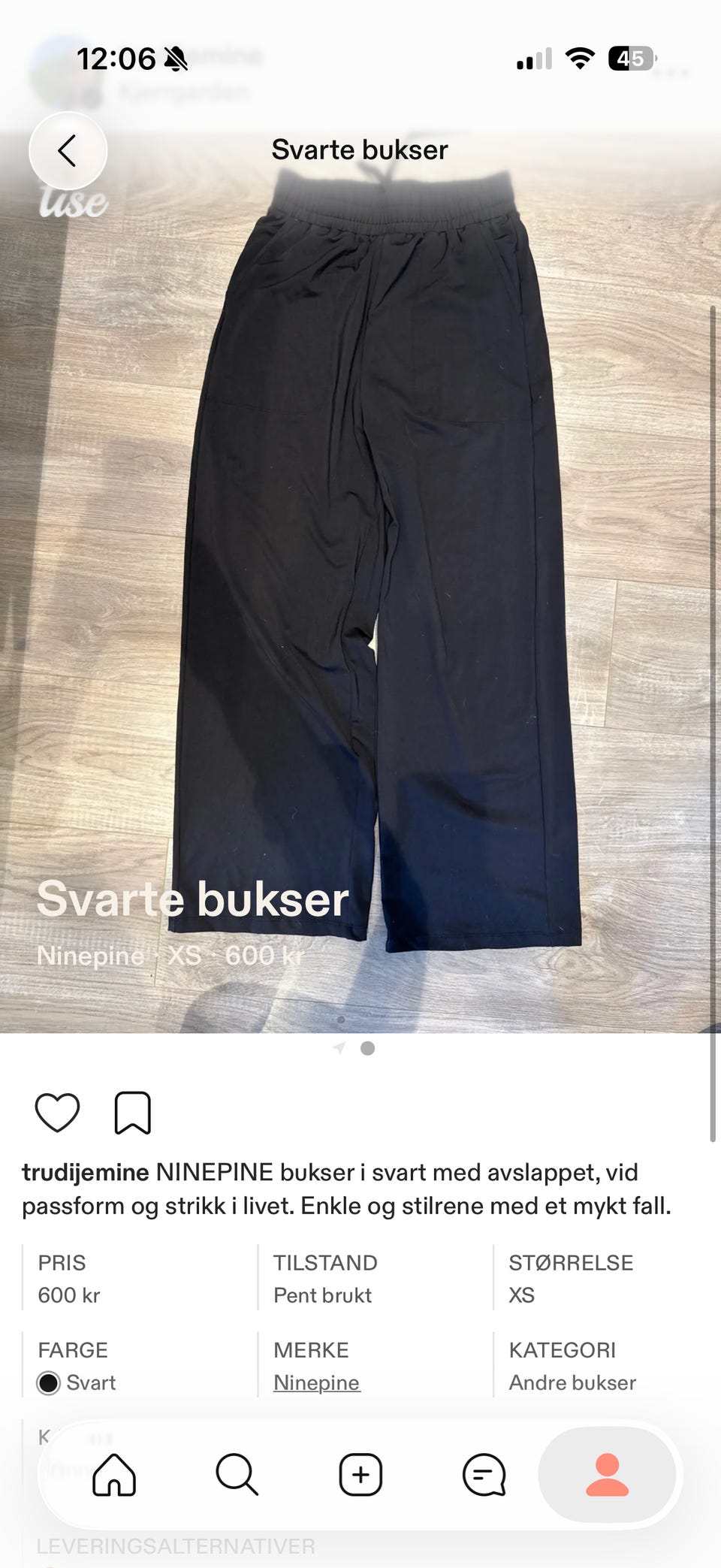Screen dimensions: 721x1568
Task: Open trudijemine's profile from the description
Action: click(x=86, y=1172)
